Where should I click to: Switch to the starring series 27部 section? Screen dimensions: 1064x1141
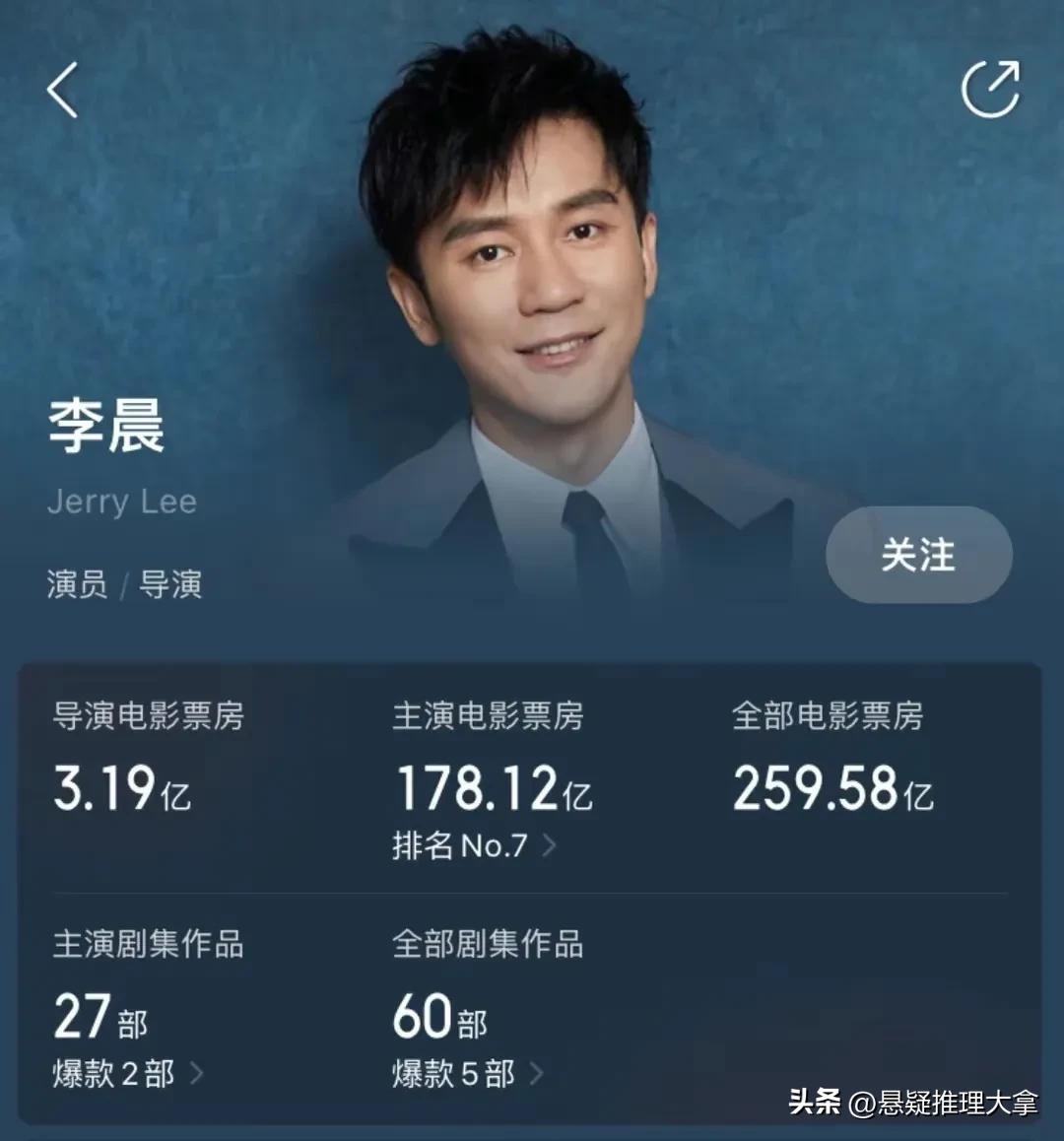(x=99, y=1020)
